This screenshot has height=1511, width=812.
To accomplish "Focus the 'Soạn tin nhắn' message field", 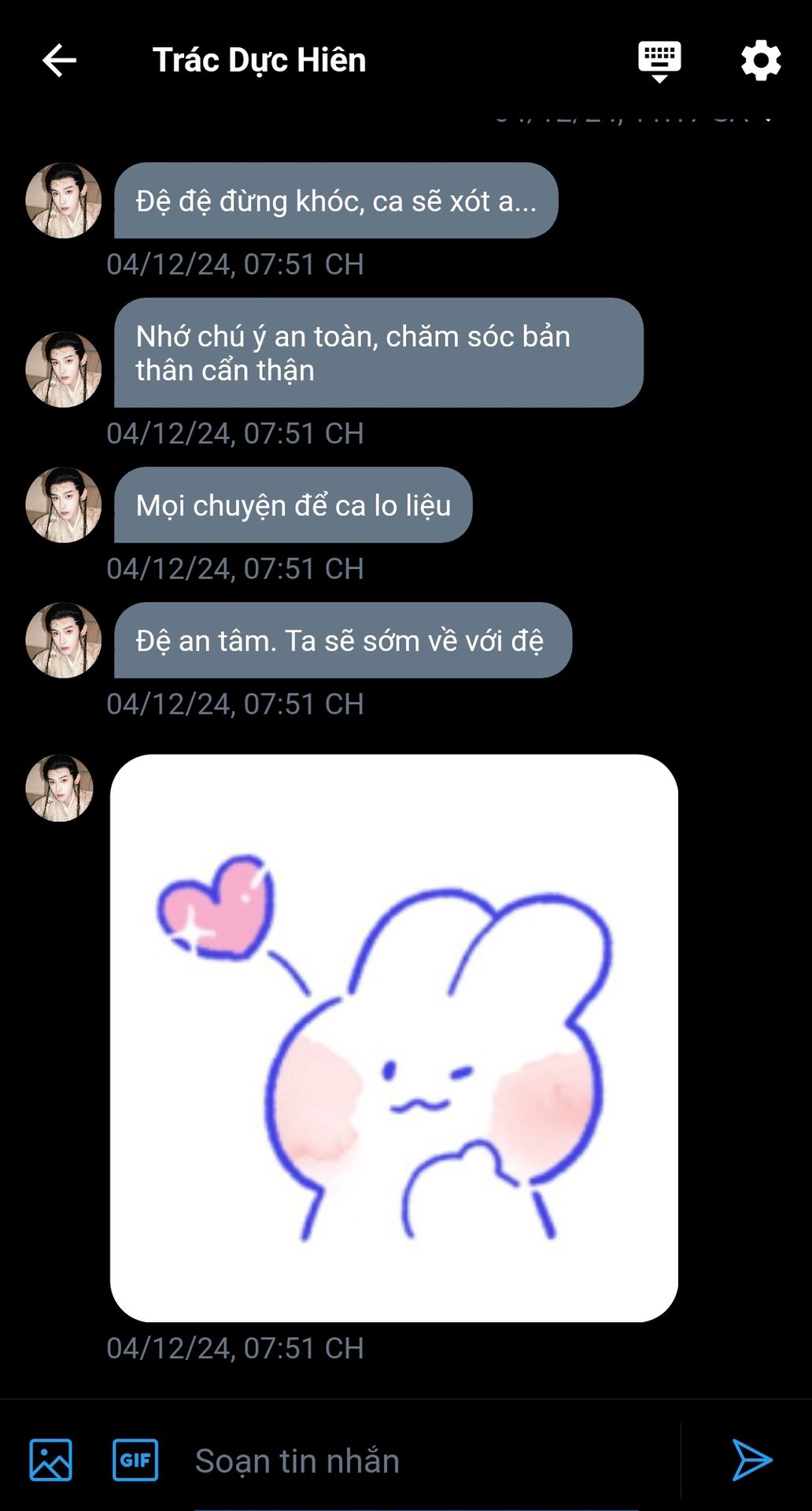I will (x=433, y=1461).
